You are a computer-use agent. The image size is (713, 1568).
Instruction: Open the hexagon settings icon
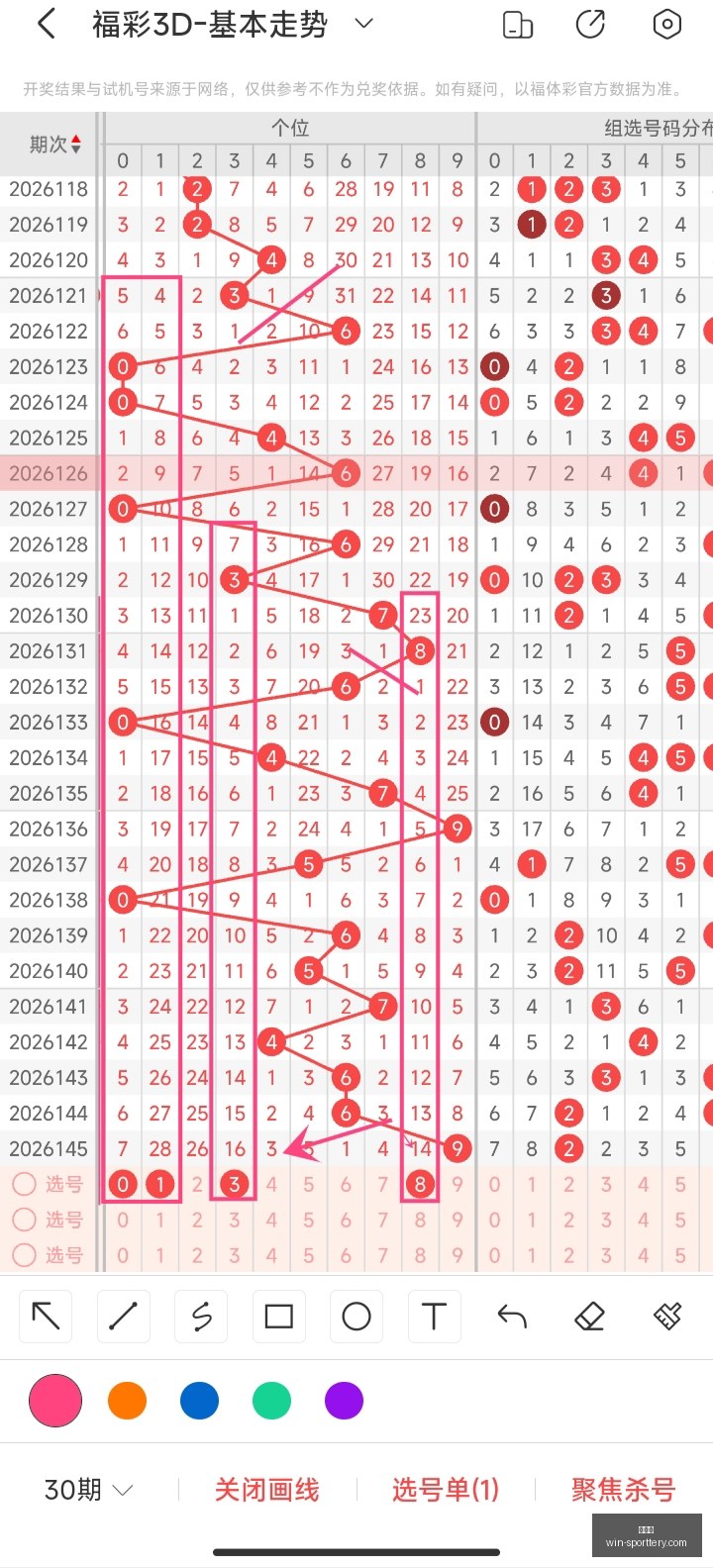point(667,24)
